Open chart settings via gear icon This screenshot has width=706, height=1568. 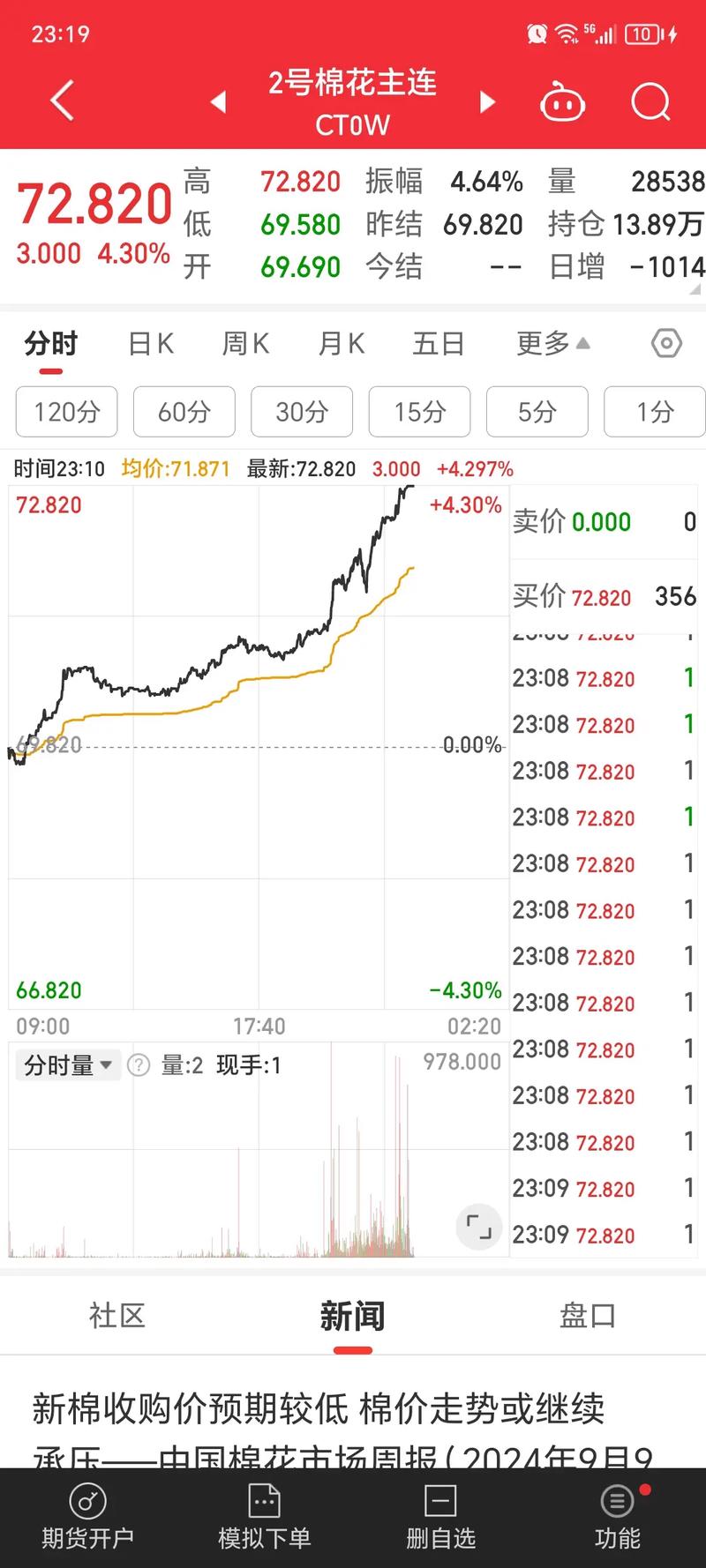coord(665,343)
